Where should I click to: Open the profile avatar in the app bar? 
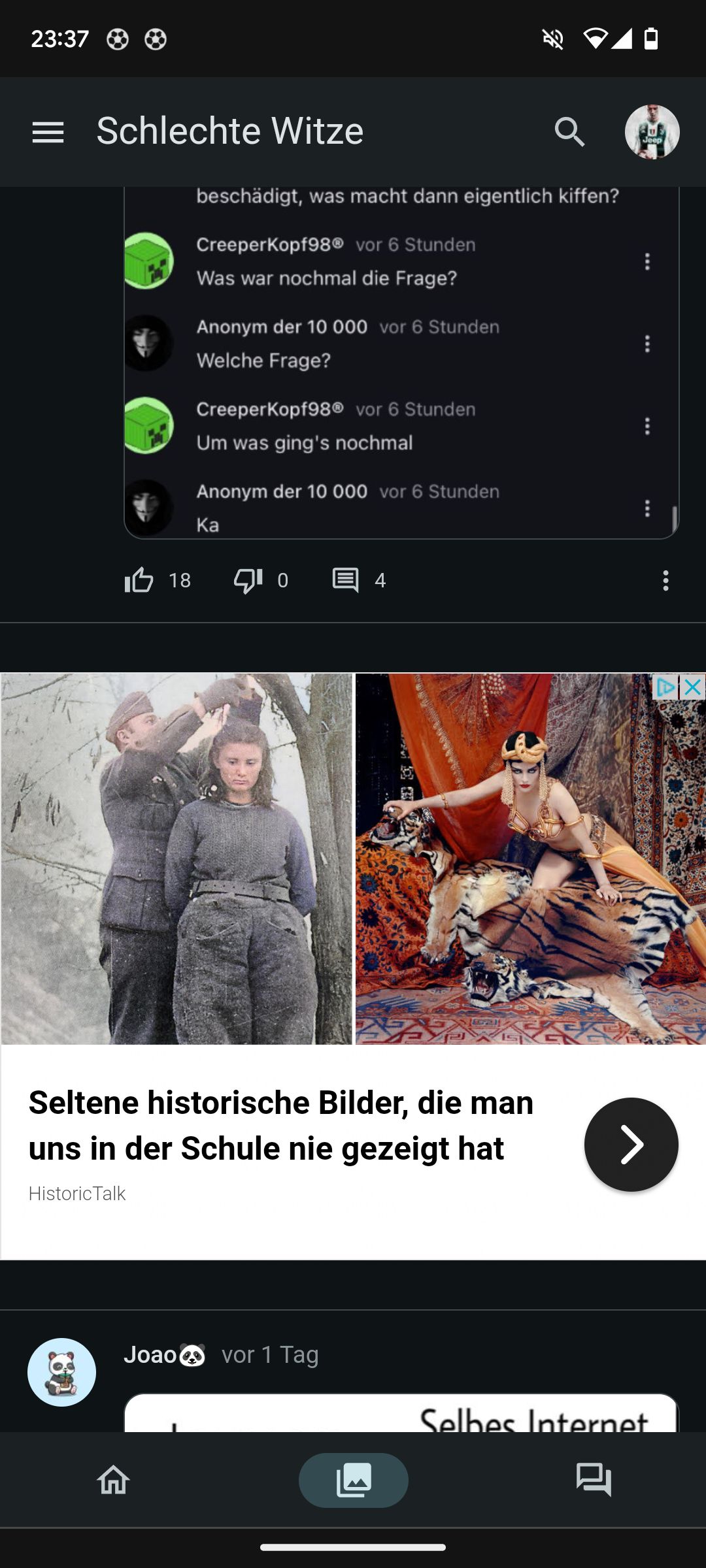652,132
